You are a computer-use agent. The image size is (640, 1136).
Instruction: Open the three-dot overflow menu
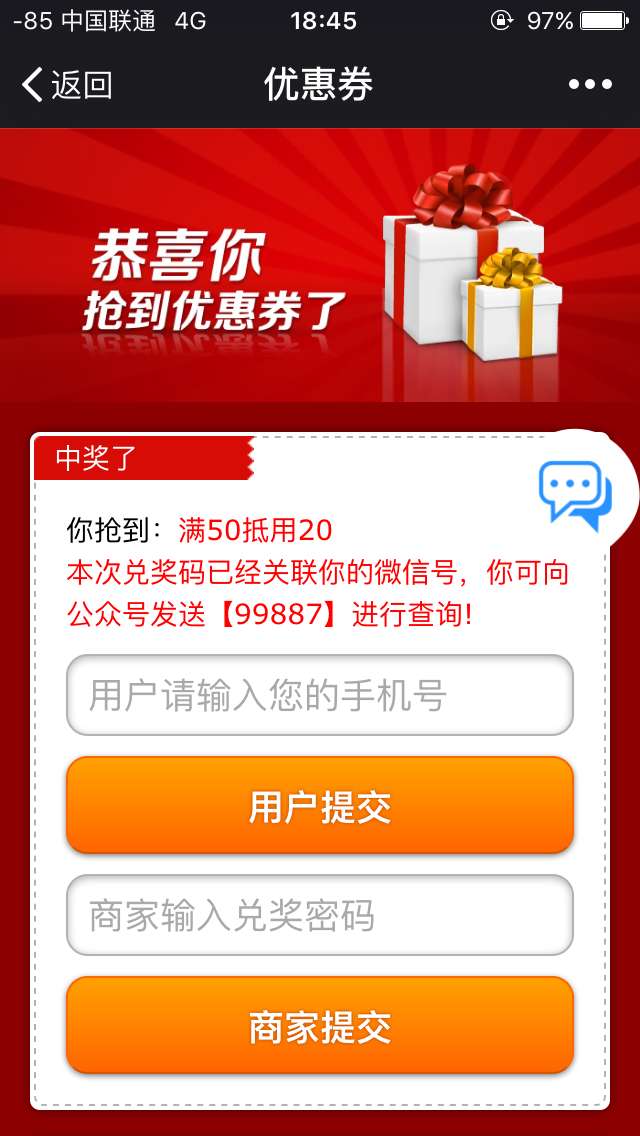tap(590, 85)
